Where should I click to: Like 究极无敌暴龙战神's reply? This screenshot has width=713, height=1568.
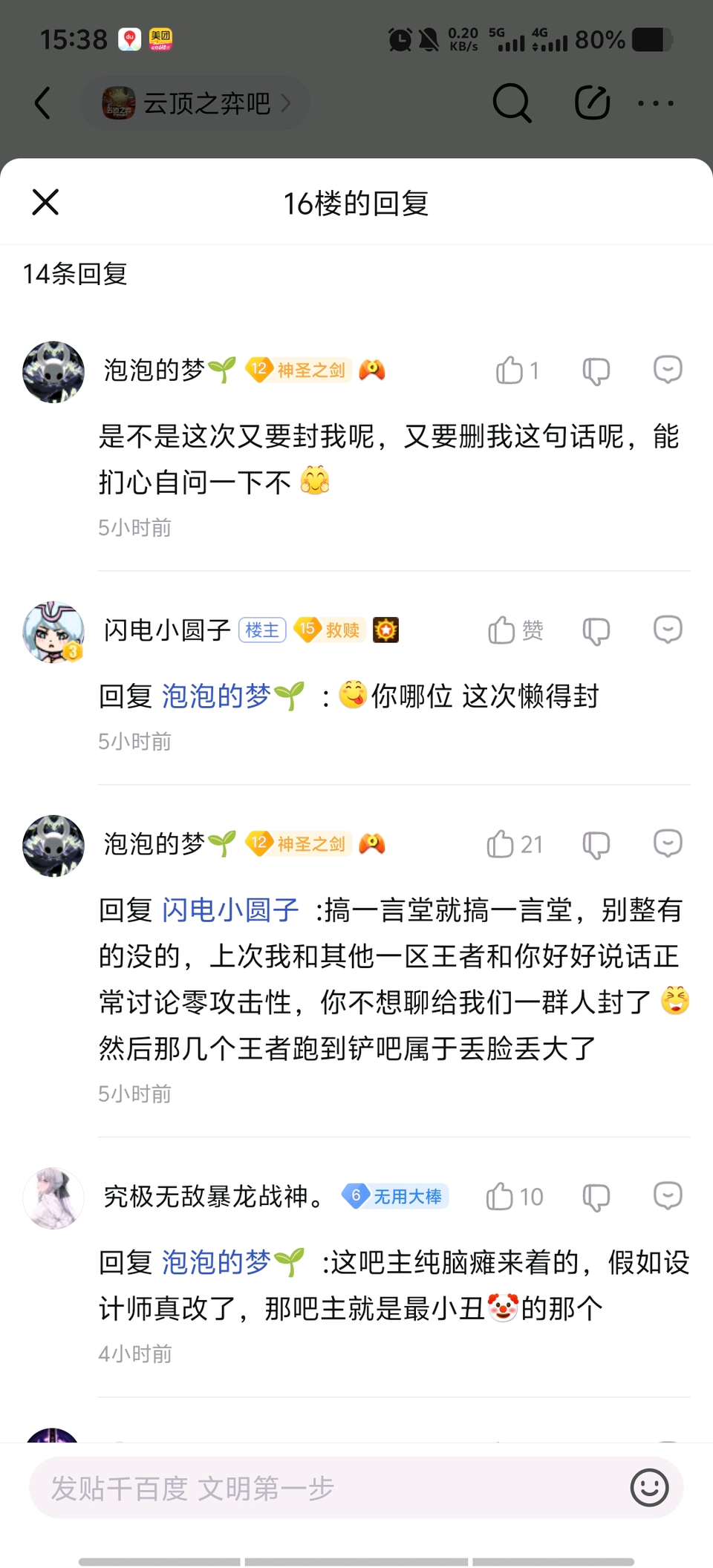pos(501,1197)
